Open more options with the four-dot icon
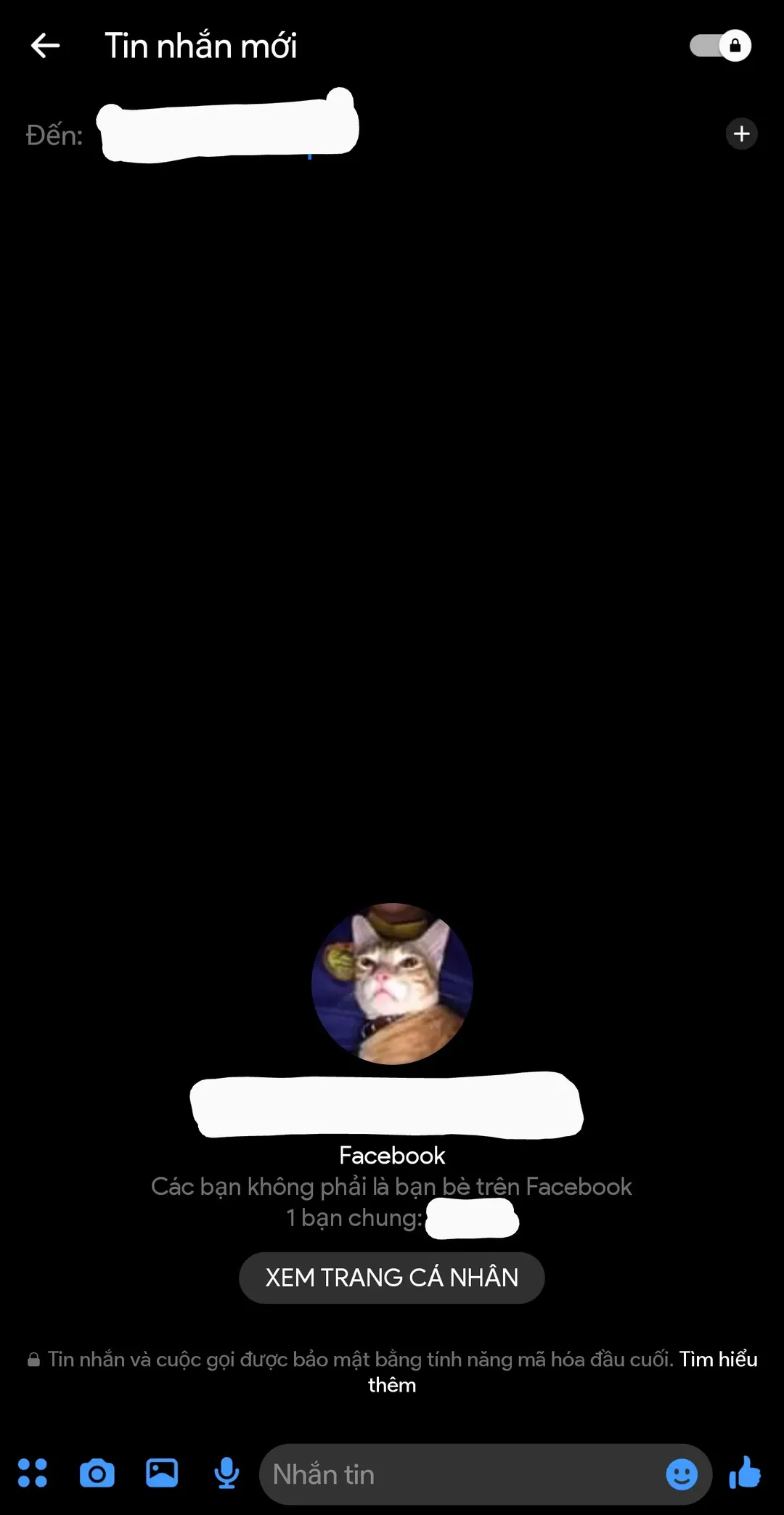 (x=33, y=1473)
